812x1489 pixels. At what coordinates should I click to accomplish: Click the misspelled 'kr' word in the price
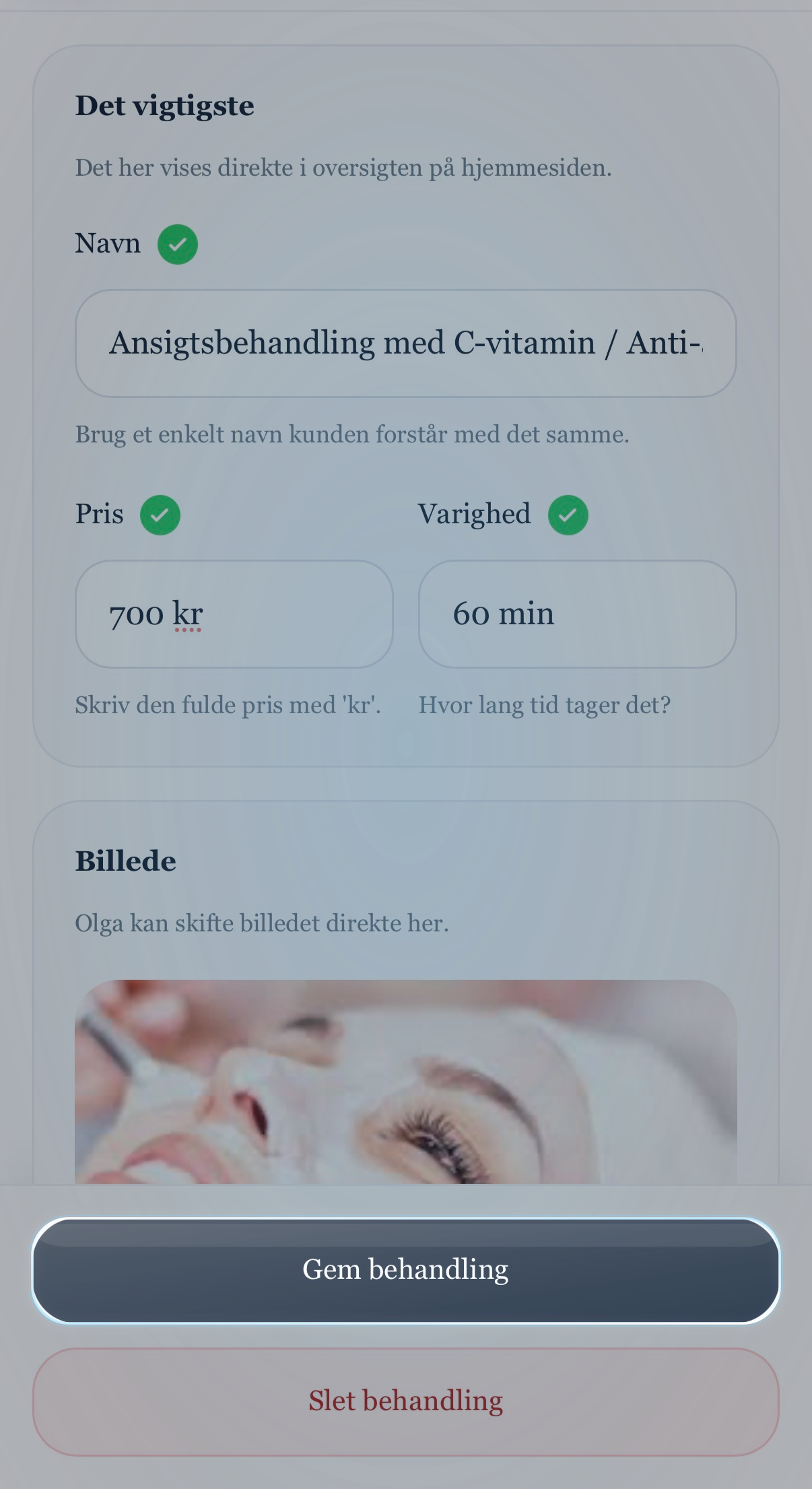[x=187, y=614]
